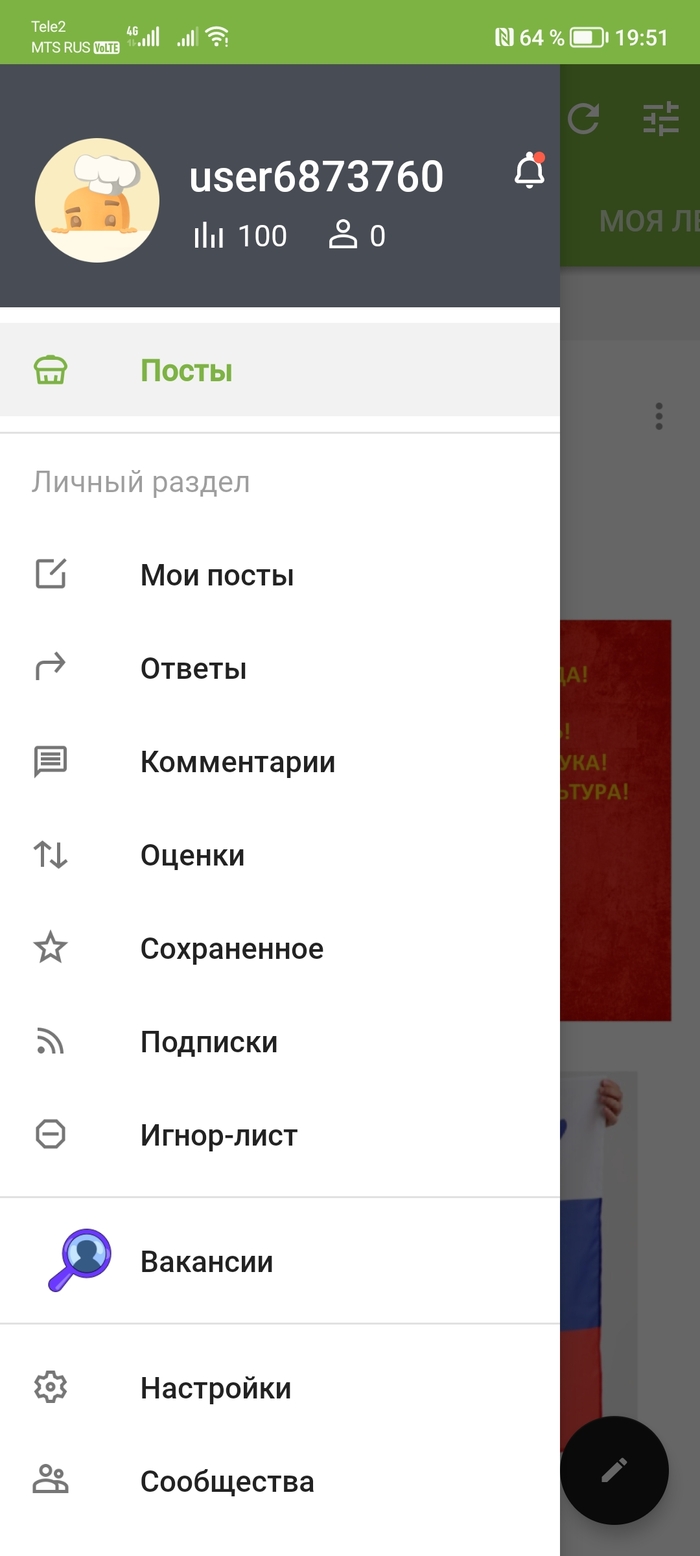Open the notifications bell
Viewport: 700px width, 1556px height.
click(x=529, y=172)
